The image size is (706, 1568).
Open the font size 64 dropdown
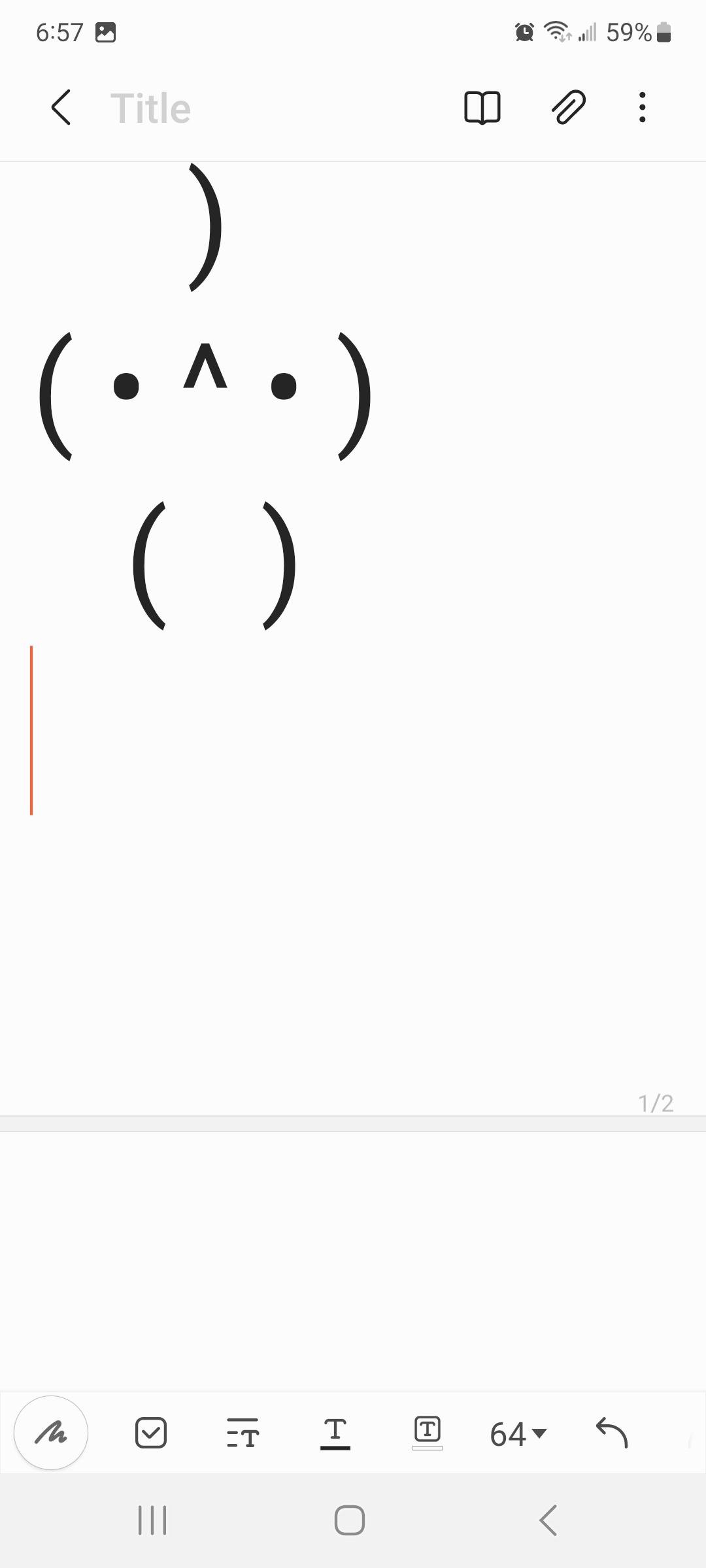tap(516, 1432)
